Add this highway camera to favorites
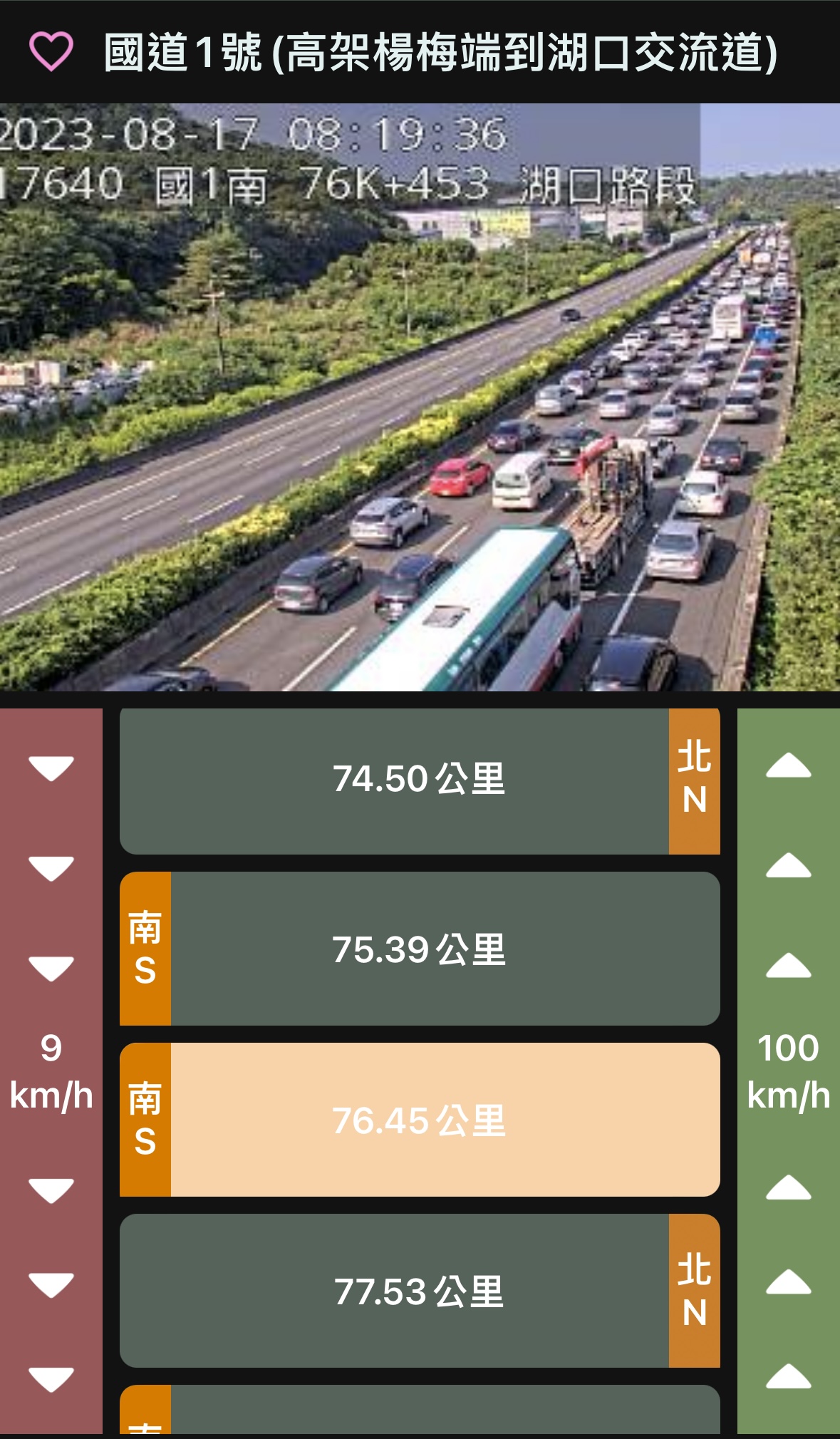The height and width of the screenshot is (1439, 840). 51,51
